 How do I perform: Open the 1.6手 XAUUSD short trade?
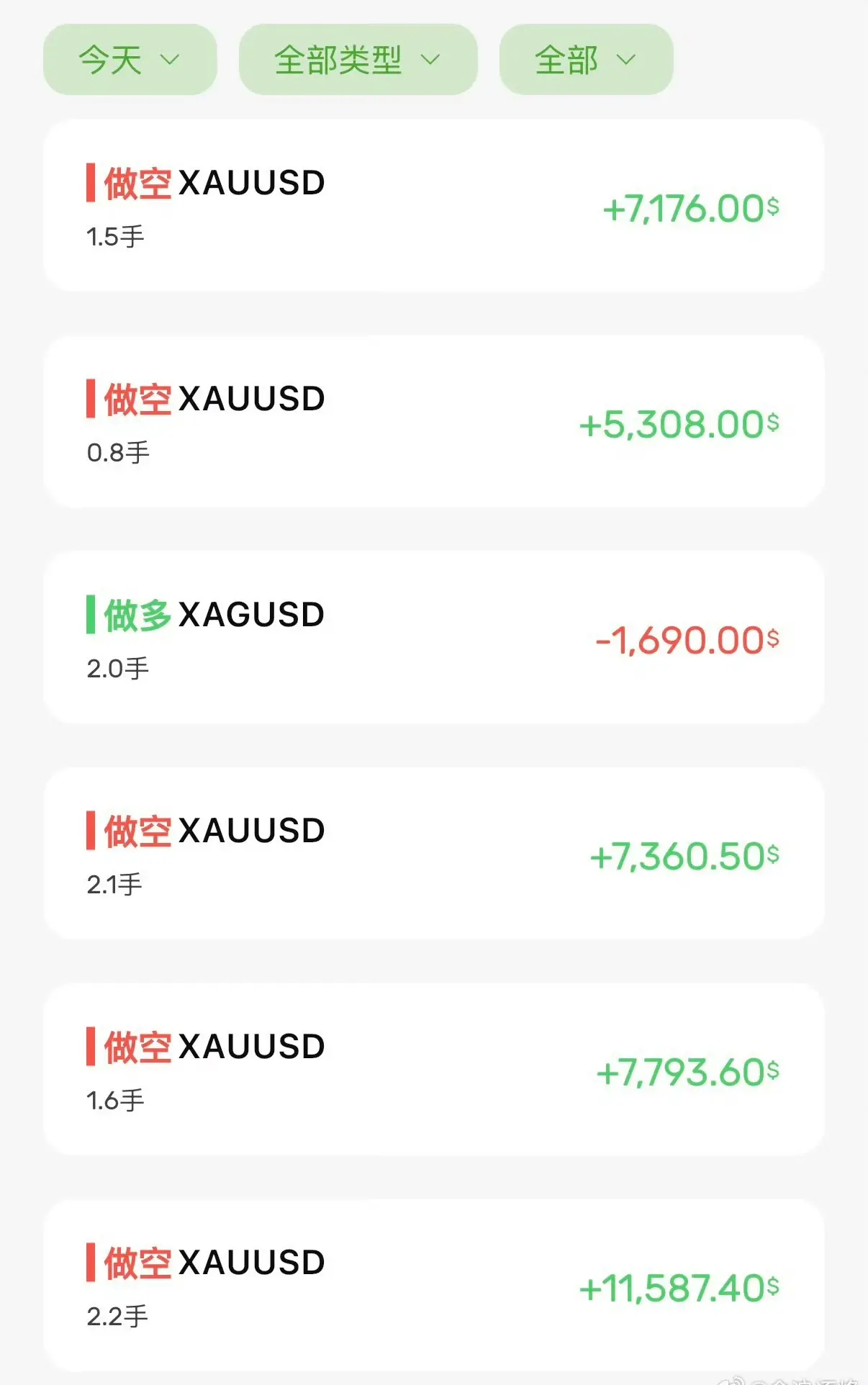click(x=433, y=1070)
